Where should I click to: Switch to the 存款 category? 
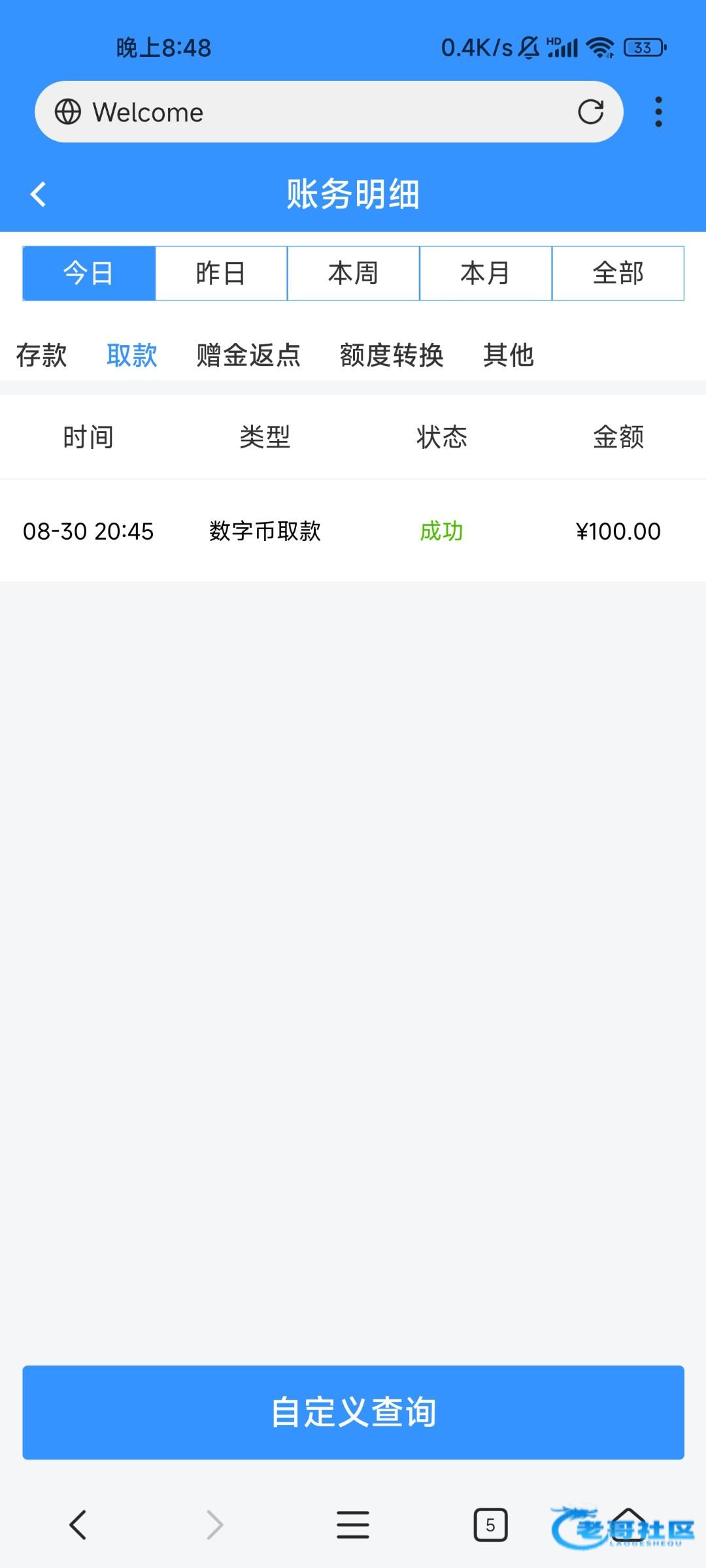(41, 355)
